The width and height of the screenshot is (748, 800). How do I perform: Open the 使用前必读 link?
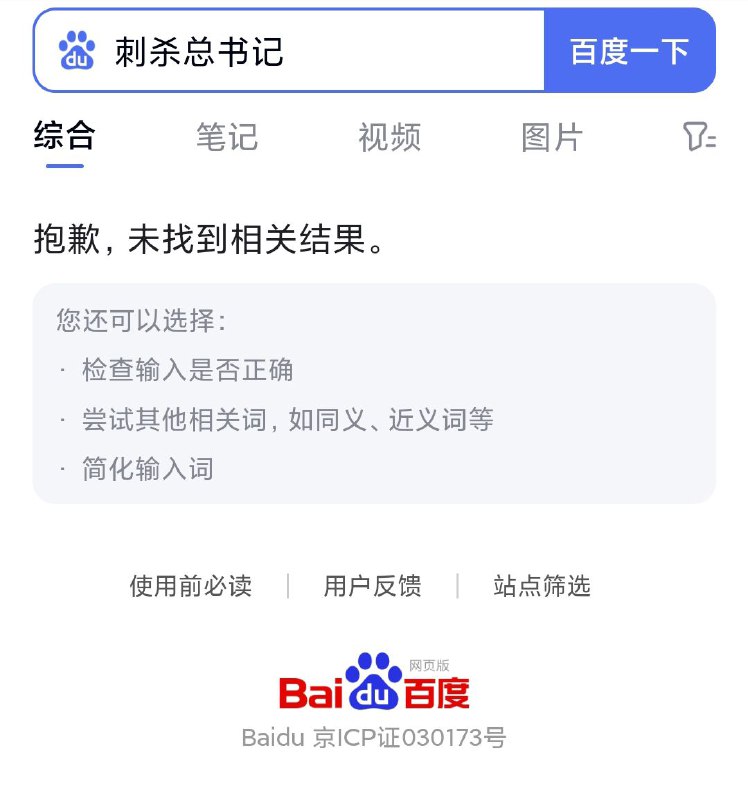(191, 586)
